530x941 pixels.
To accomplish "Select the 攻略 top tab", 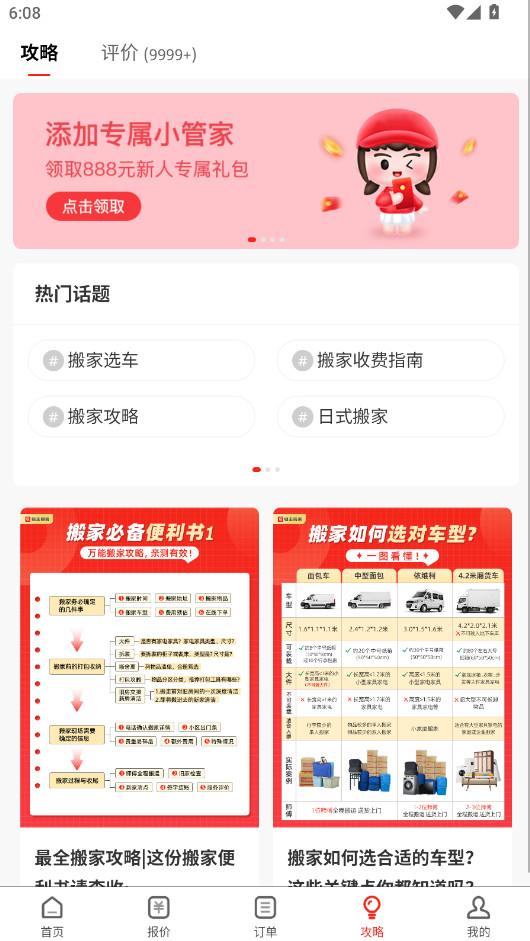I will point(39,53).
